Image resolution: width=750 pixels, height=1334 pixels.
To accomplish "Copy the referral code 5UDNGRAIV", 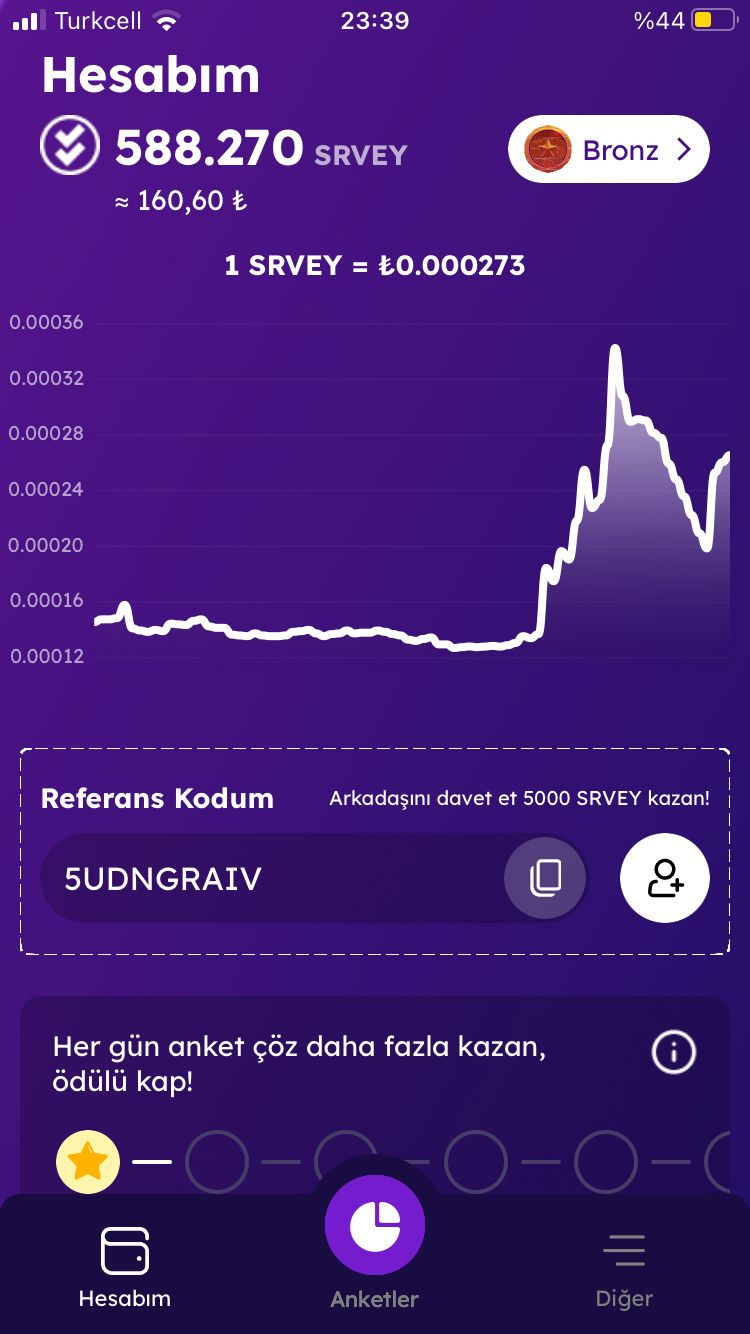I will tap(545, 878).
